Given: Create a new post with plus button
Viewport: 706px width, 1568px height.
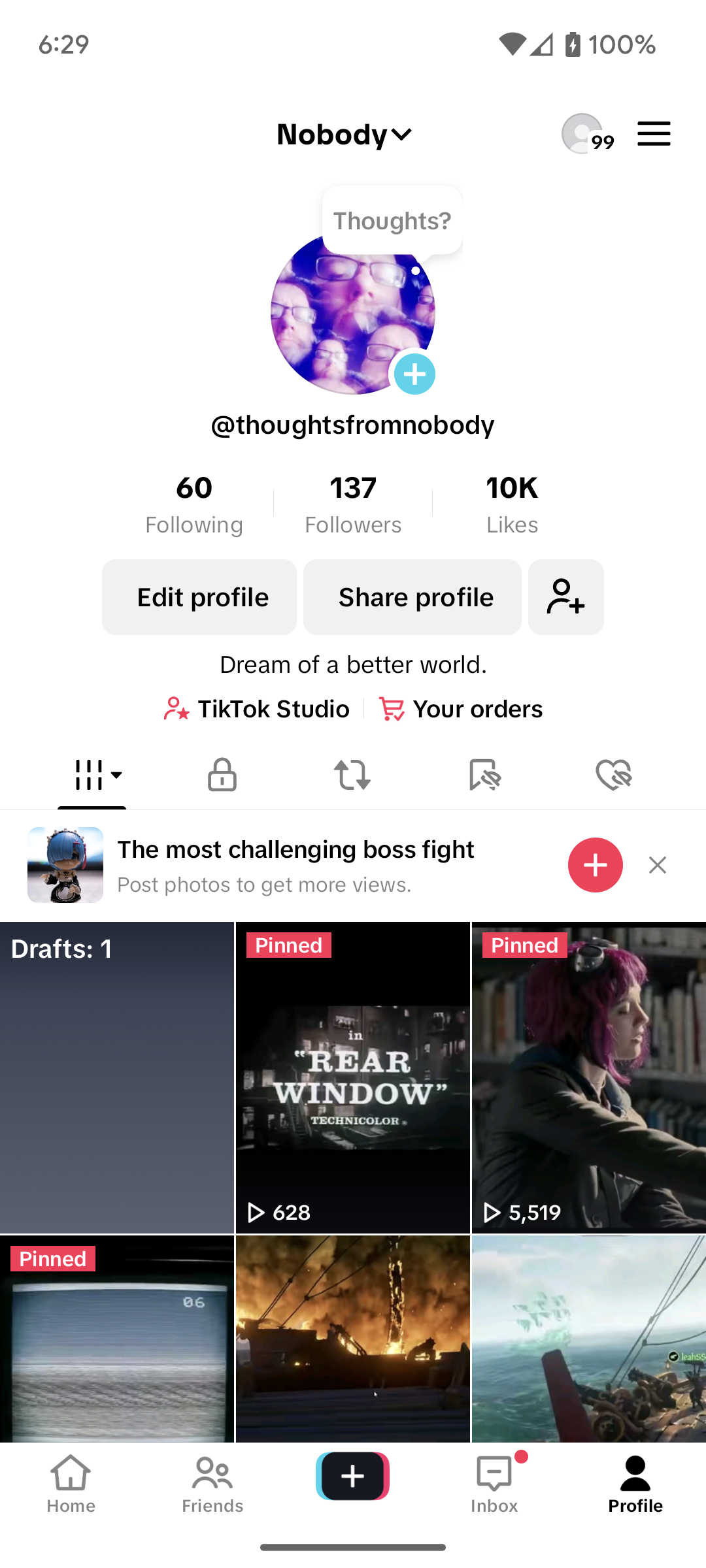Looking at the screenshot, I should coord(353,1477).
